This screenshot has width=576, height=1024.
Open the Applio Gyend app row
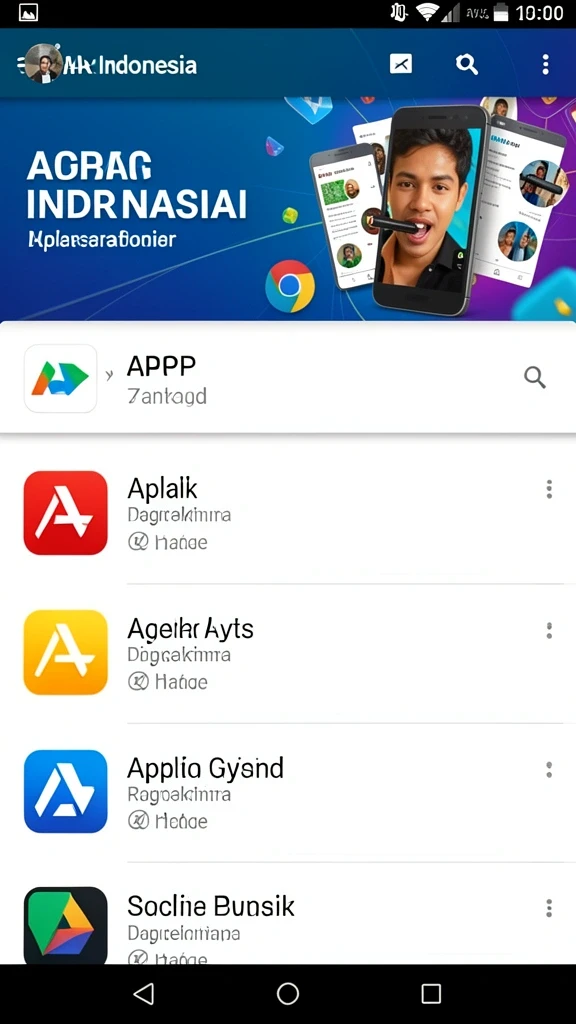coord(288,792)
